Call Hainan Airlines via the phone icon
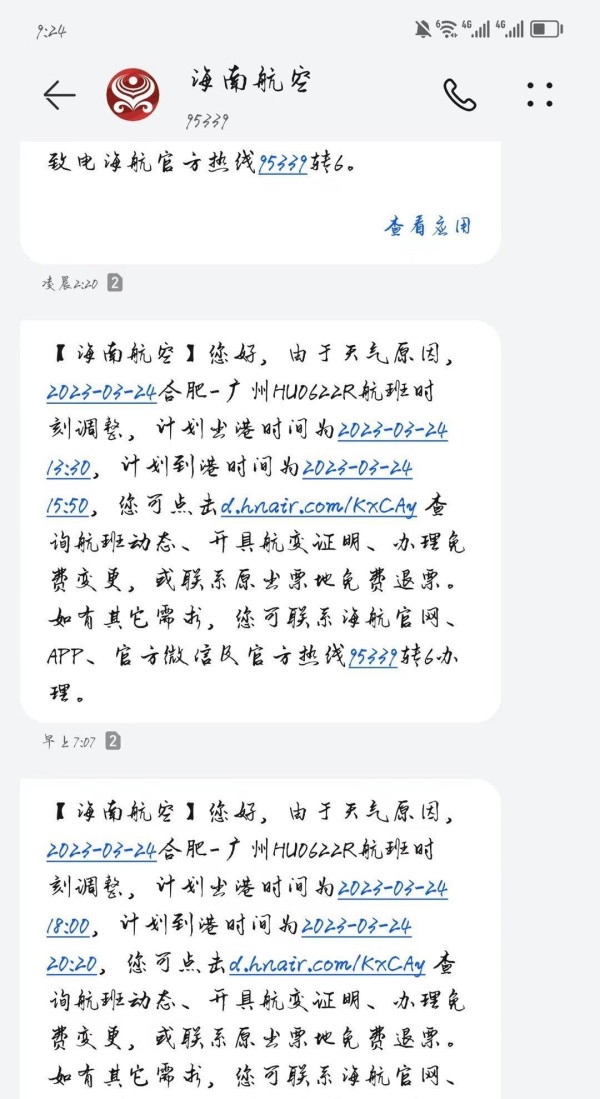This screenshot has height=1099, width=600. point(459,95)
